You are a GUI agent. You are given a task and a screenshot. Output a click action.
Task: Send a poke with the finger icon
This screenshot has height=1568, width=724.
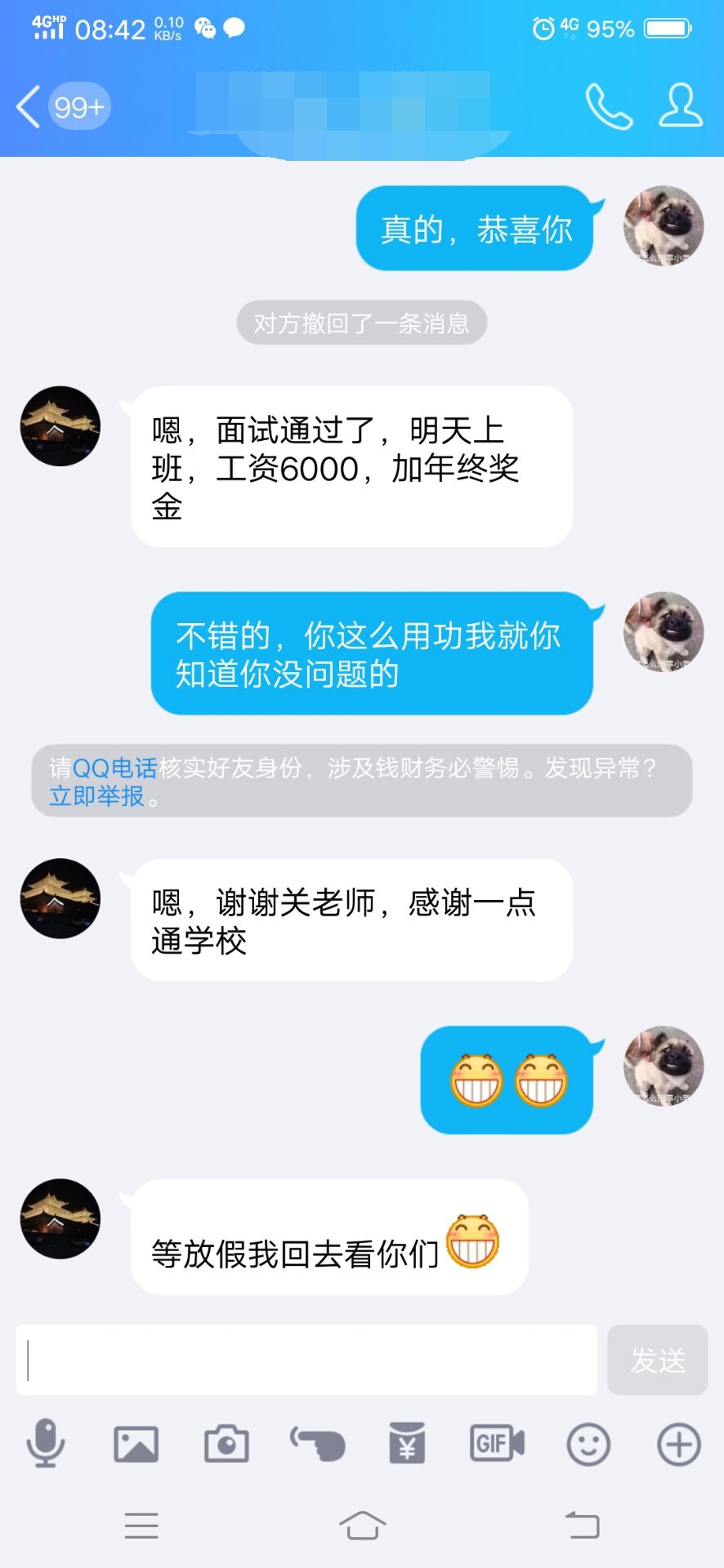[317, 1444]
